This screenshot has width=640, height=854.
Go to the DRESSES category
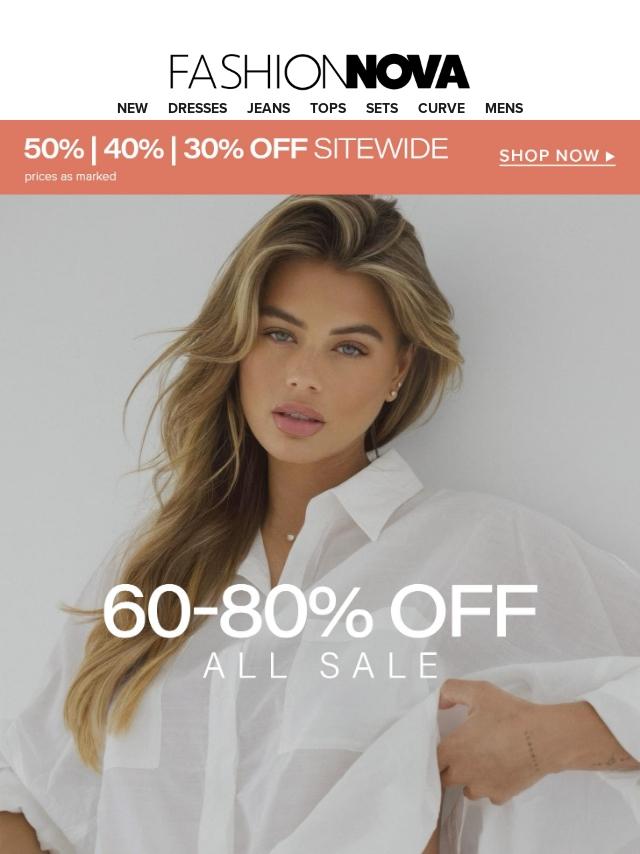pos(197,108)
